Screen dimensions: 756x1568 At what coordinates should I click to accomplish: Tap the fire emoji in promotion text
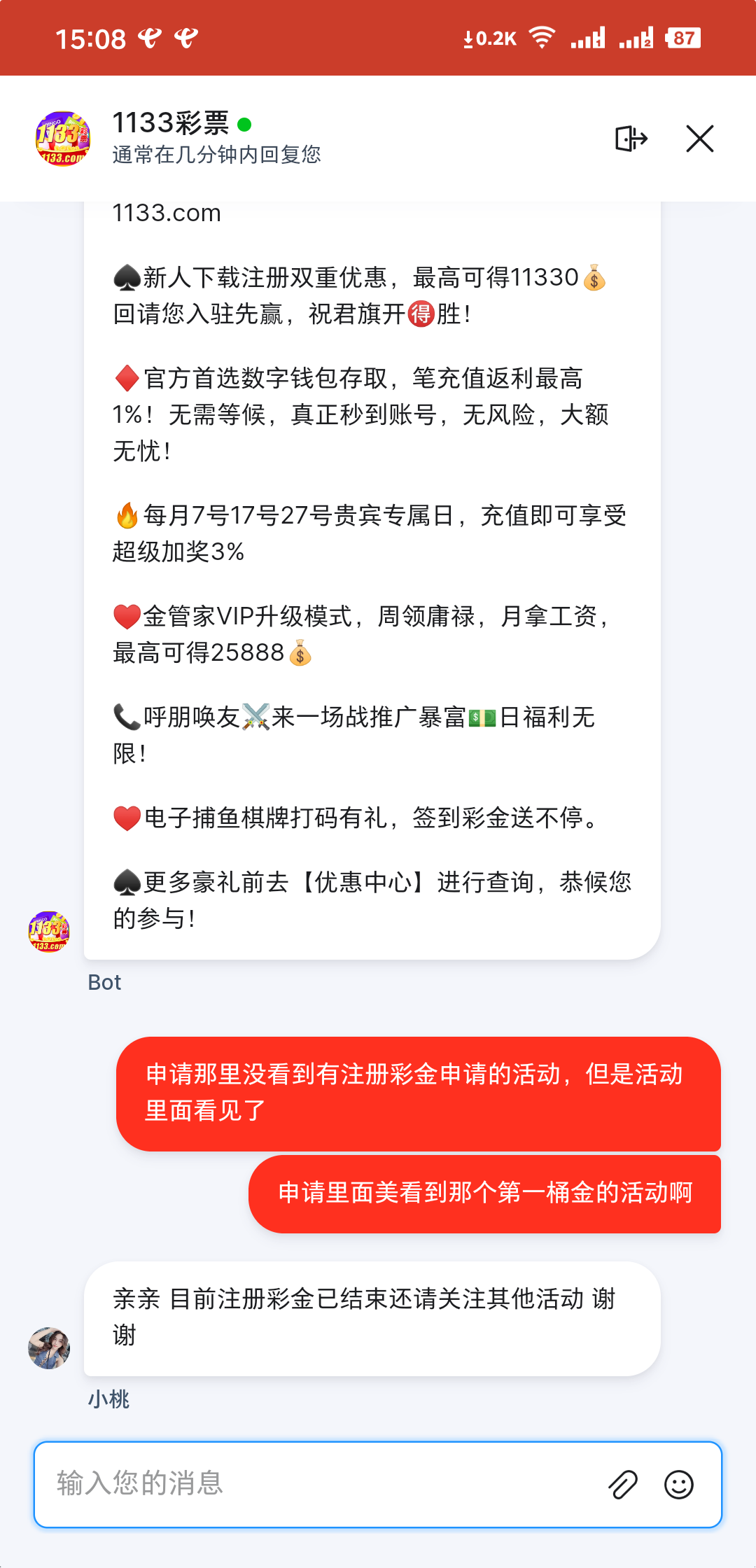point(127,516)
